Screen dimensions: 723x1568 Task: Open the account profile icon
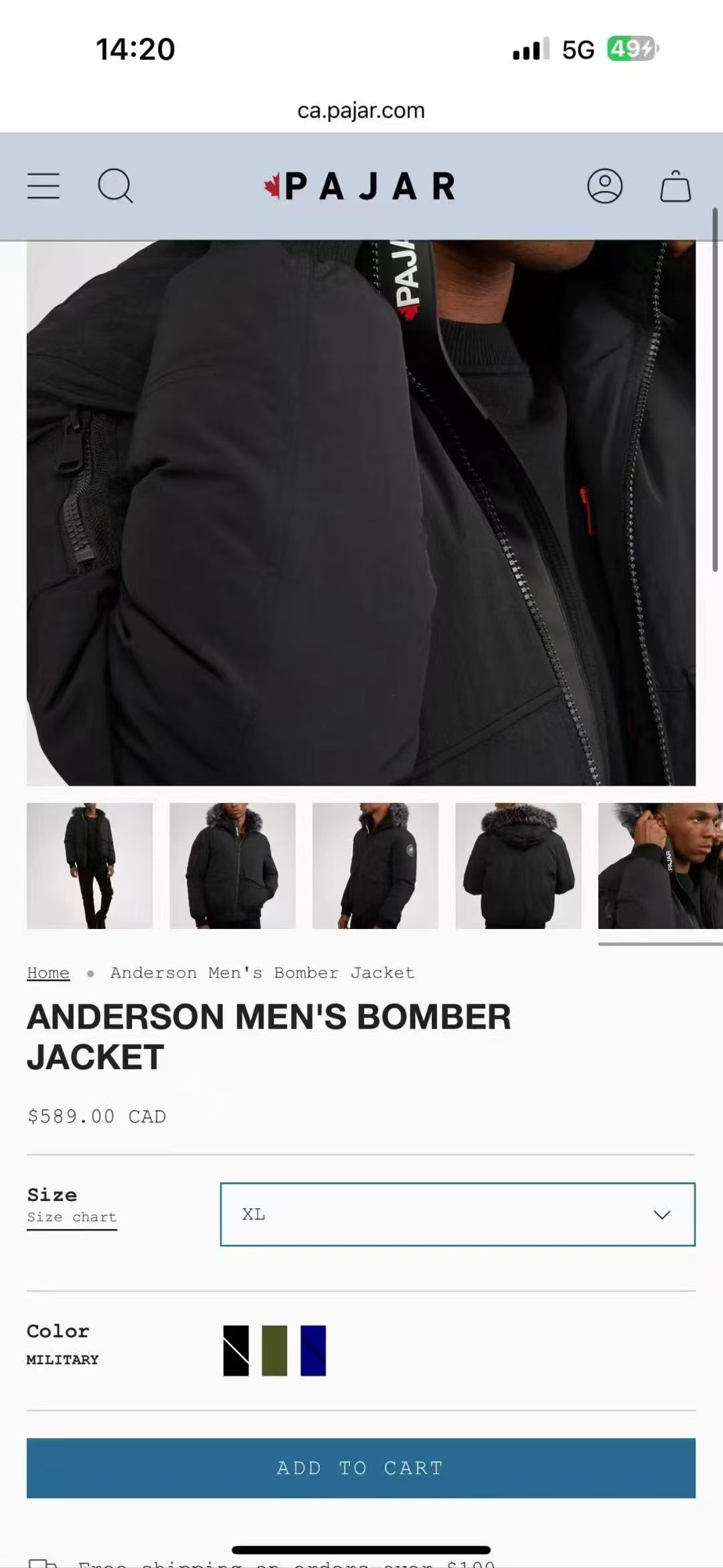click(605, 186)
